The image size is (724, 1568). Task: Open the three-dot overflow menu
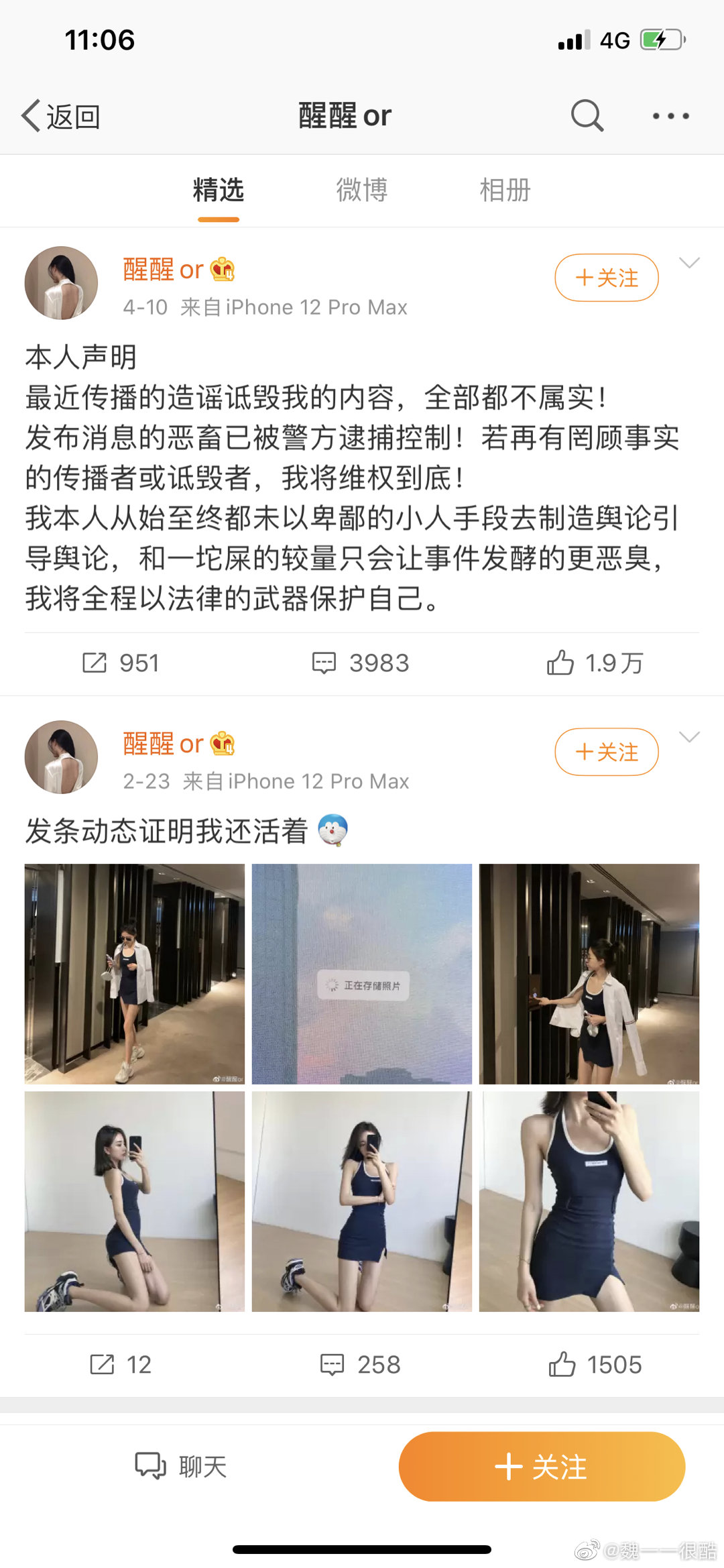tap(670, 116)
